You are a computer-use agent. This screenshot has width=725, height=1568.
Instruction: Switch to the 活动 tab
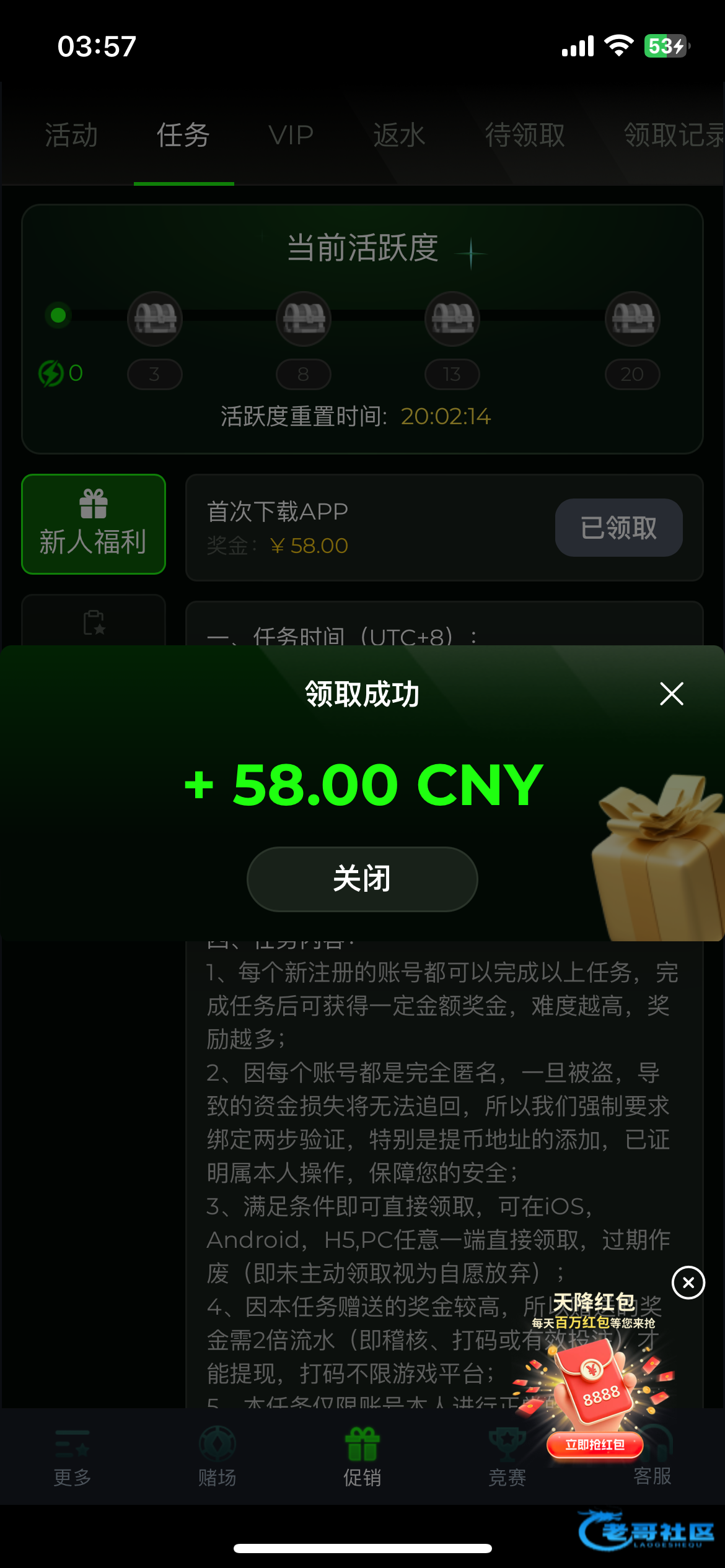click(x=71, y=135)
